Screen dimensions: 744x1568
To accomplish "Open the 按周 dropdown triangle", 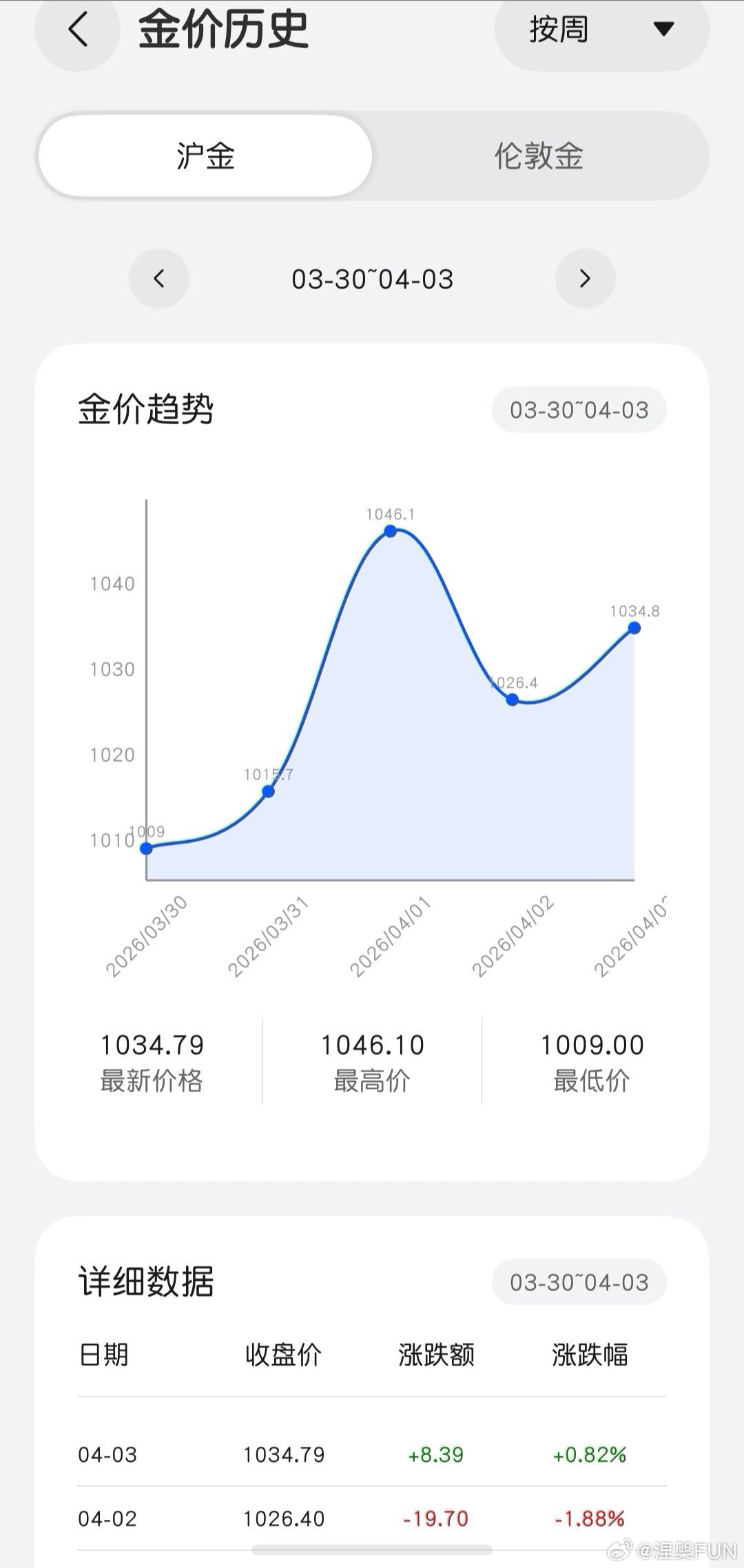I will pos(663,30).
